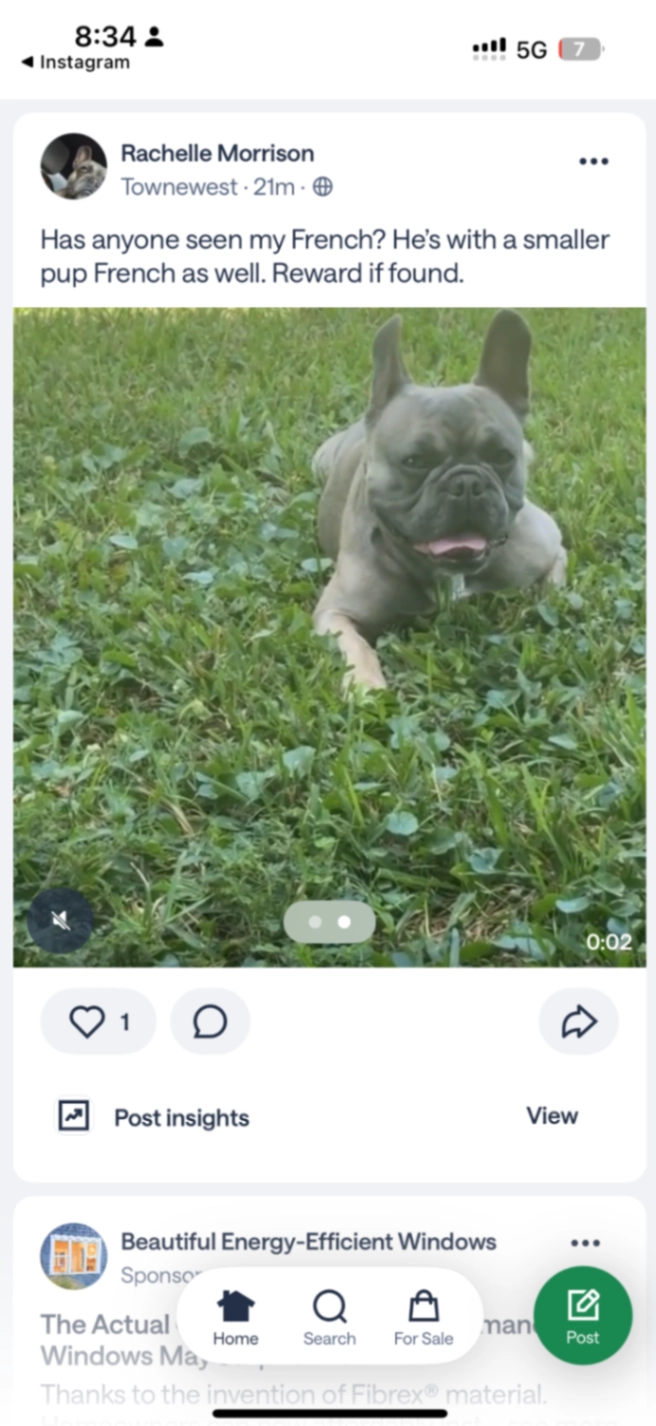
Task: Unmute the dog video
Action: (60, 920)
